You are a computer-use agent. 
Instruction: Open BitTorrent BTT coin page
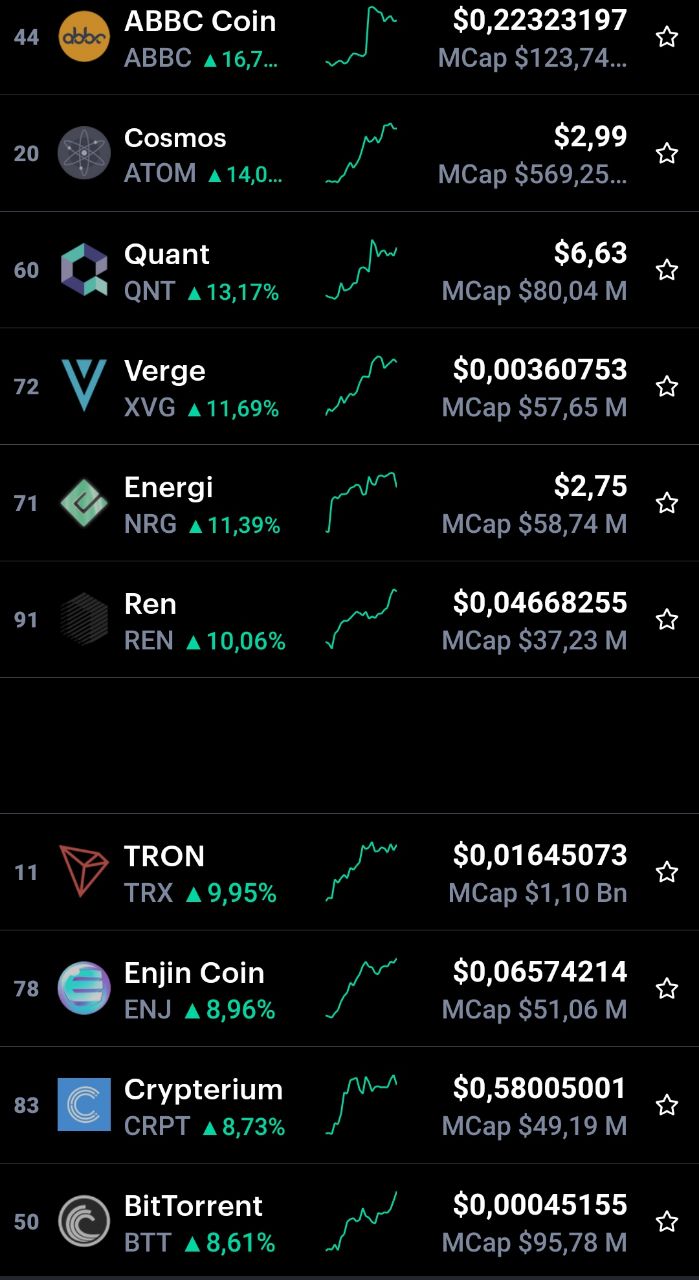click(x=349, y=1221)
